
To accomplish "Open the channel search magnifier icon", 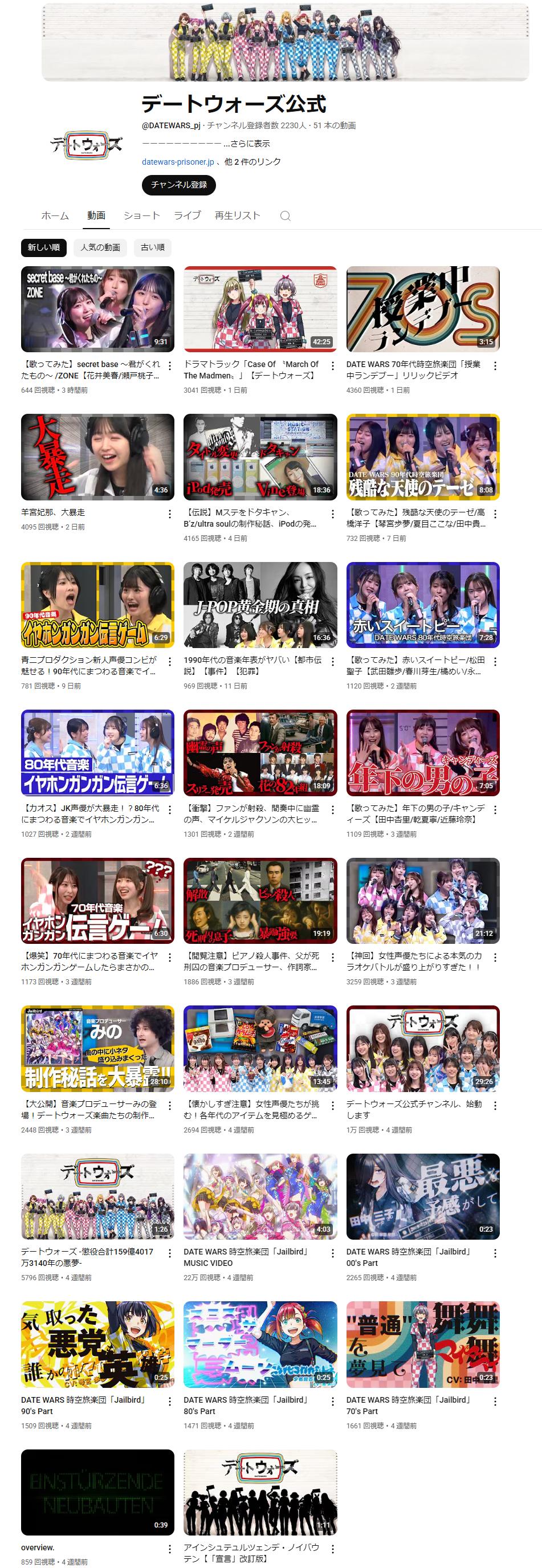I will tap(286, 216).
